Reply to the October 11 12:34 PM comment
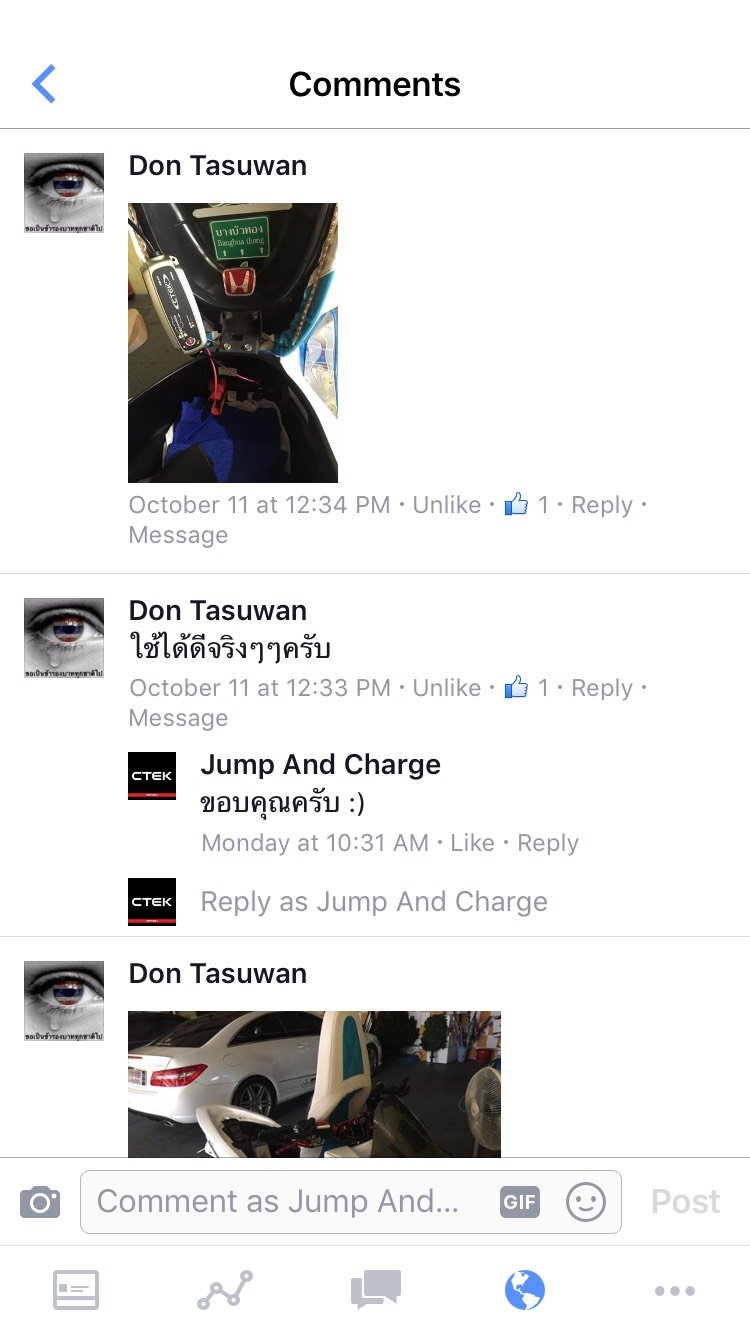 602,505
